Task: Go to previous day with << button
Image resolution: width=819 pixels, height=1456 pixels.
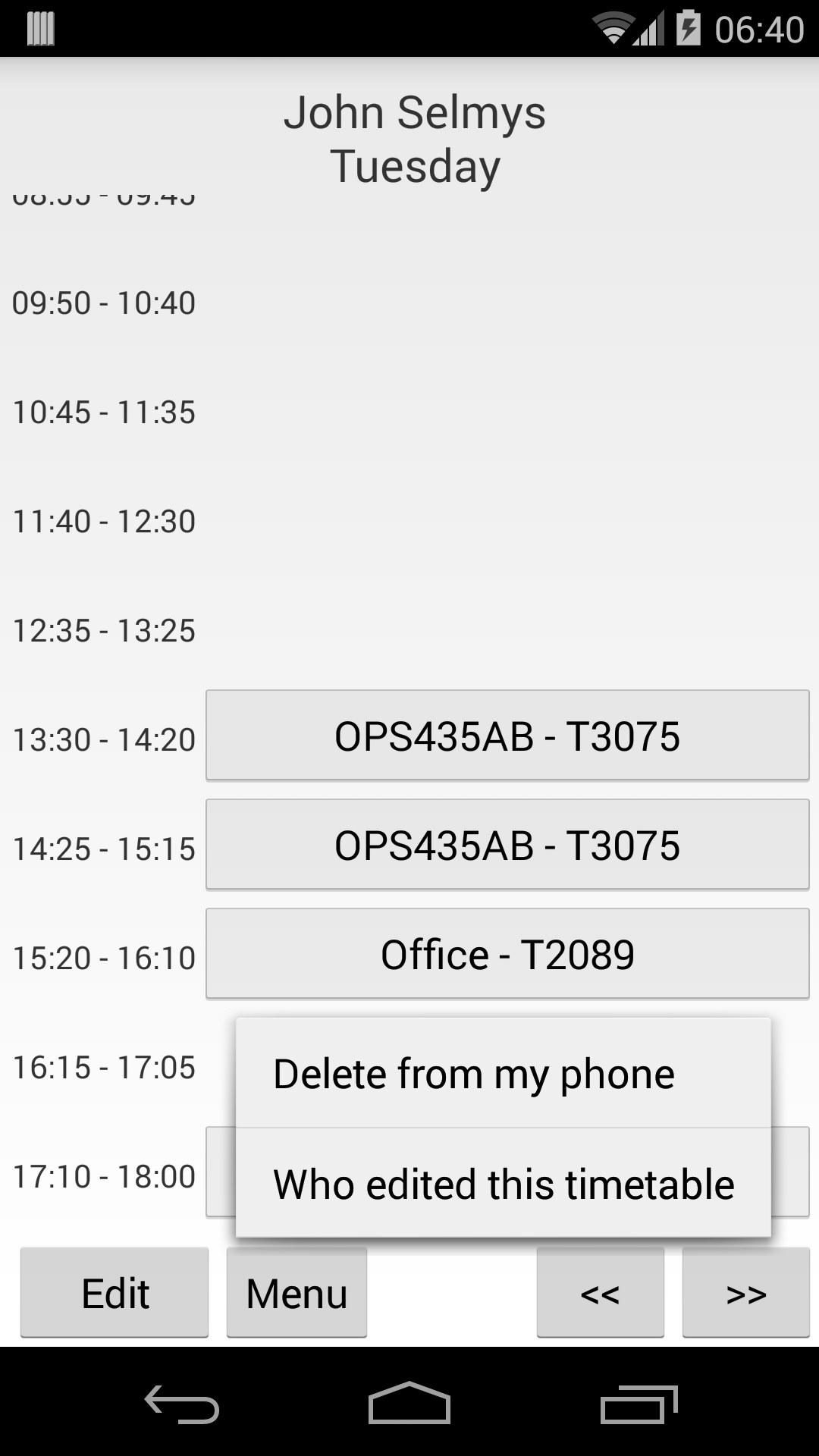Action: [x=600, y=1293]
